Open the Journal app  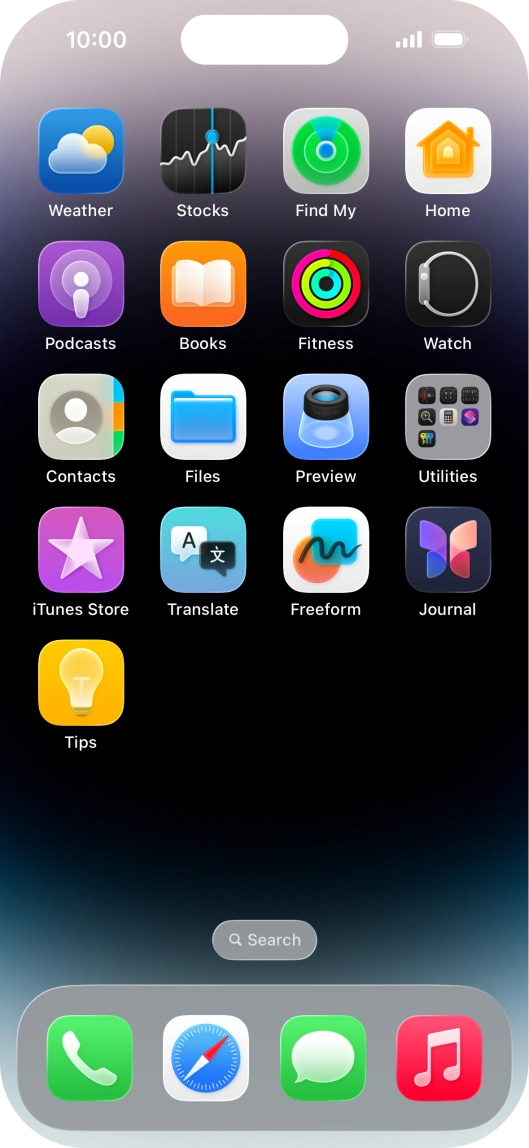click(x=448, y=550)
